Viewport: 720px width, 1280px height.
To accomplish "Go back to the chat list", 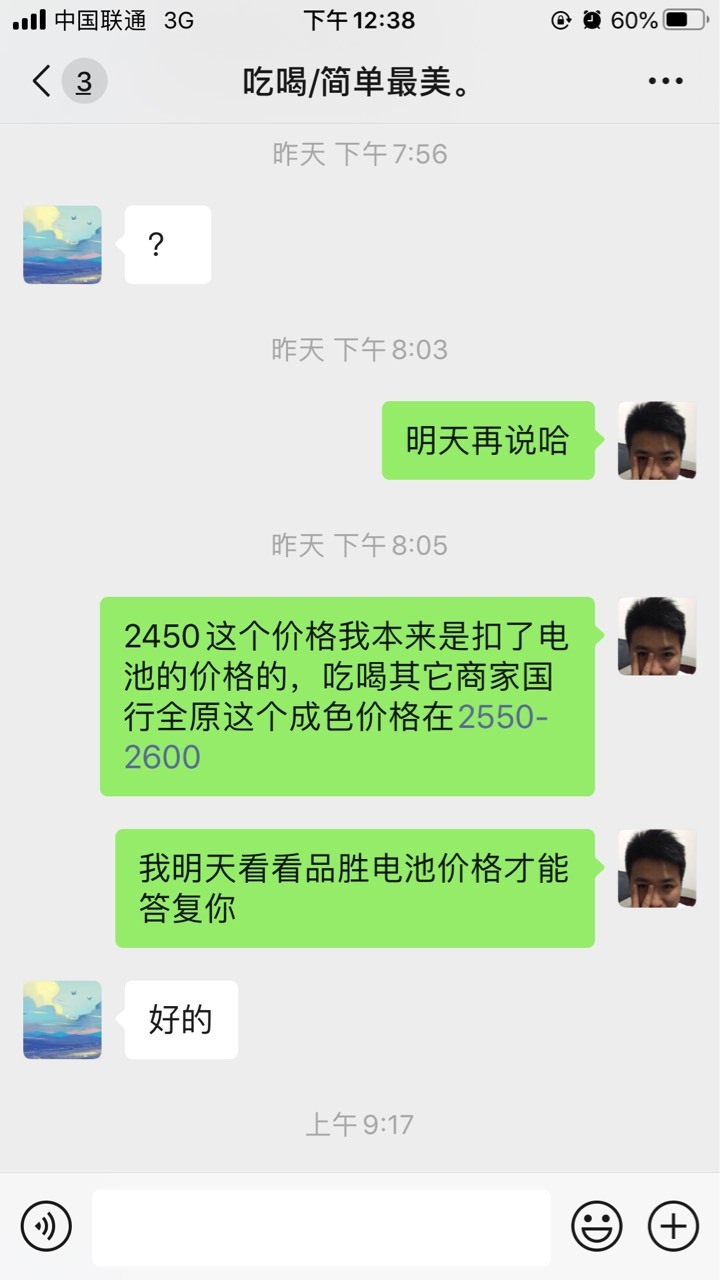I will click(x=42, y=81).
